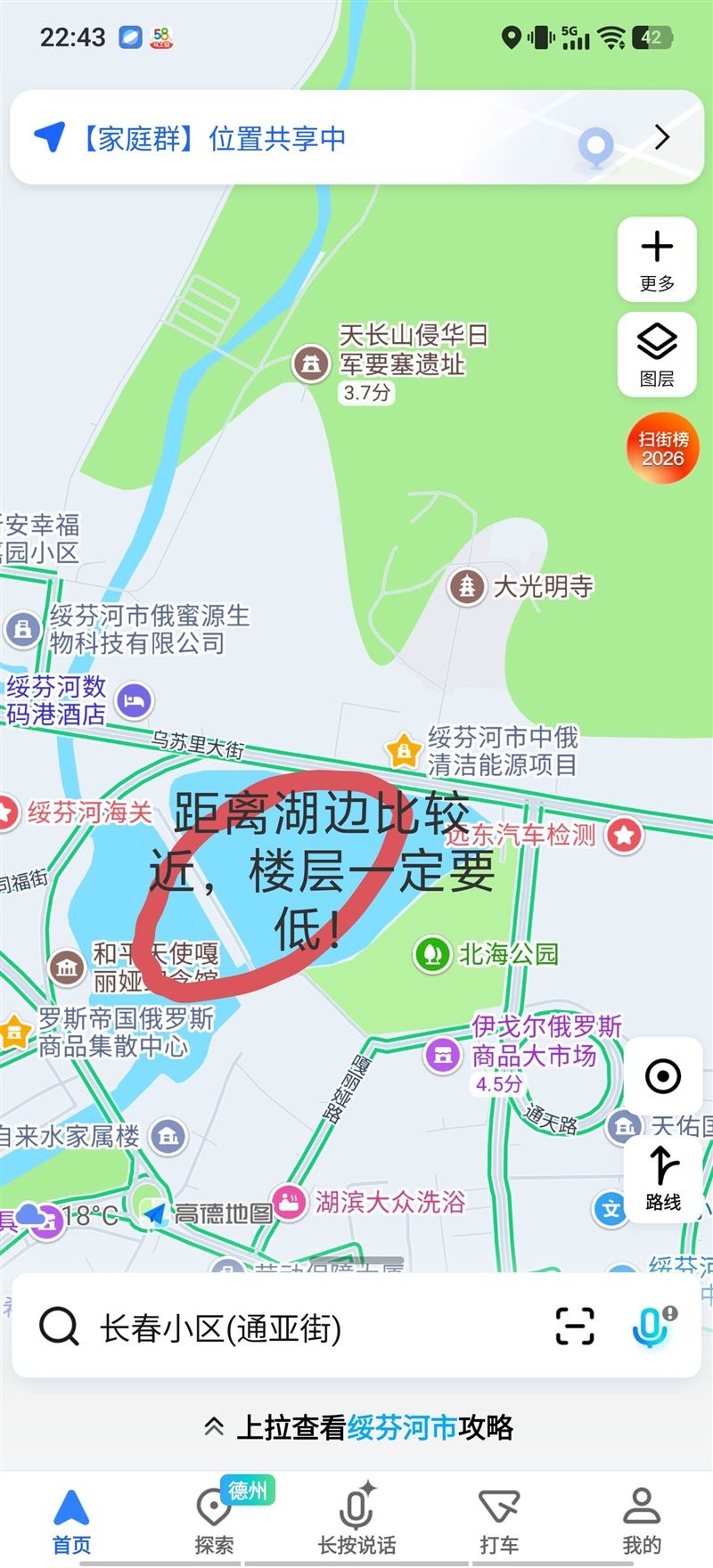The image size is (713, 1568).
Task: Open the 路线 route planner
Action: [x=662, y=1178]
